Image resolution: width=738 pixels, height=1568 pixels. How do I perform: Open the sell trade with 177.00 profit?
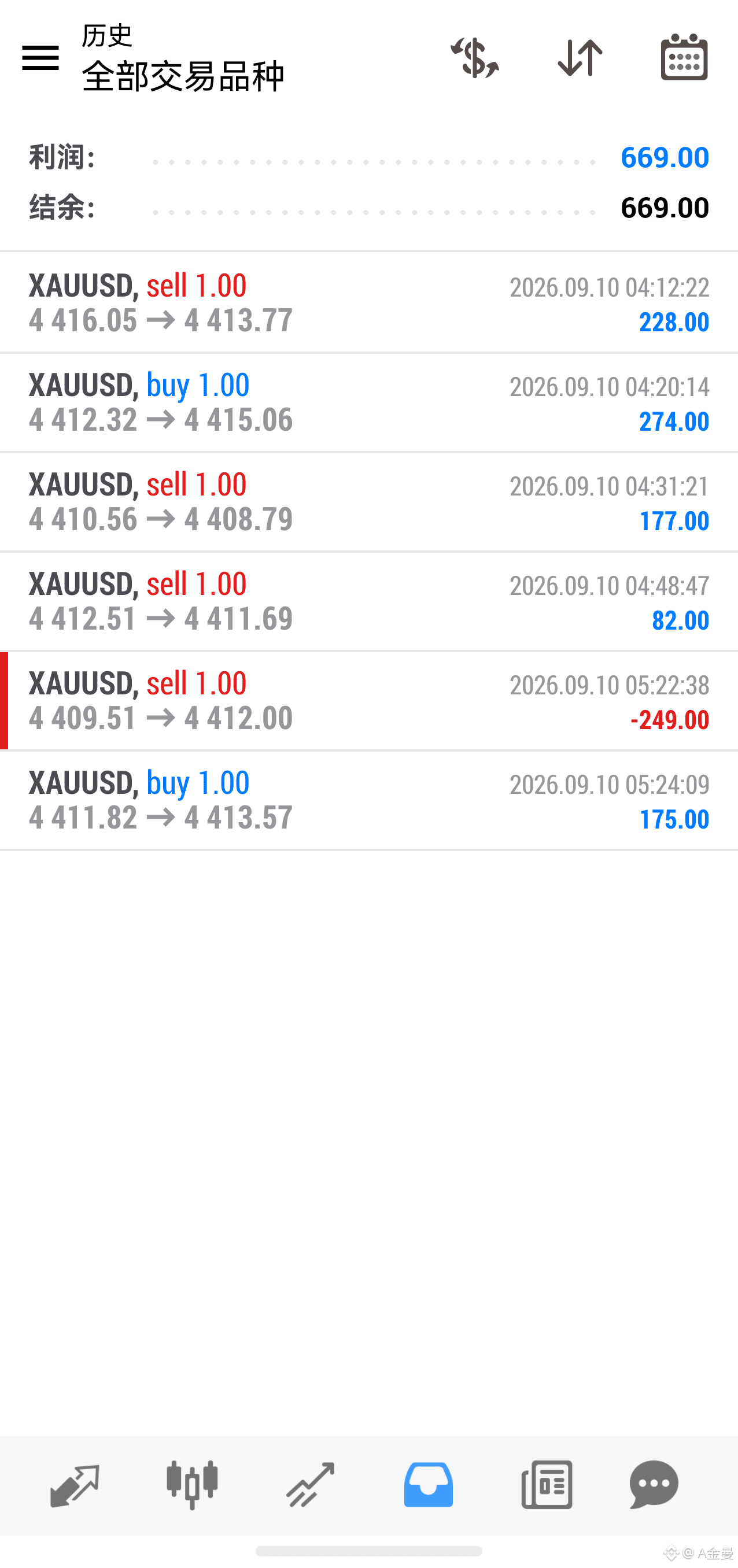coord(369,502)
